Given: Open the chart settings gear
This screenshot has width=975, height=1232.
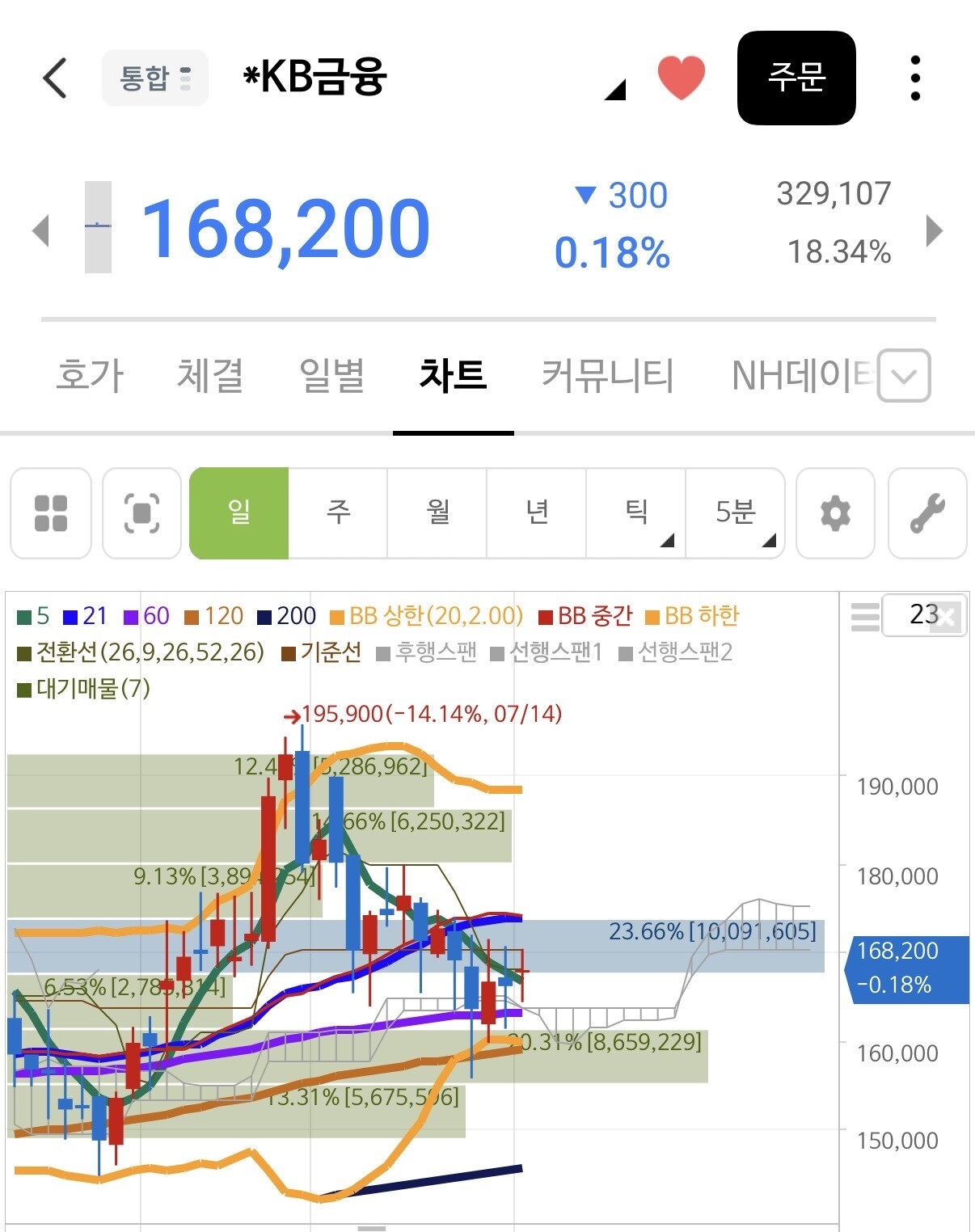Looking at the screenshot, I should point(836,513).
